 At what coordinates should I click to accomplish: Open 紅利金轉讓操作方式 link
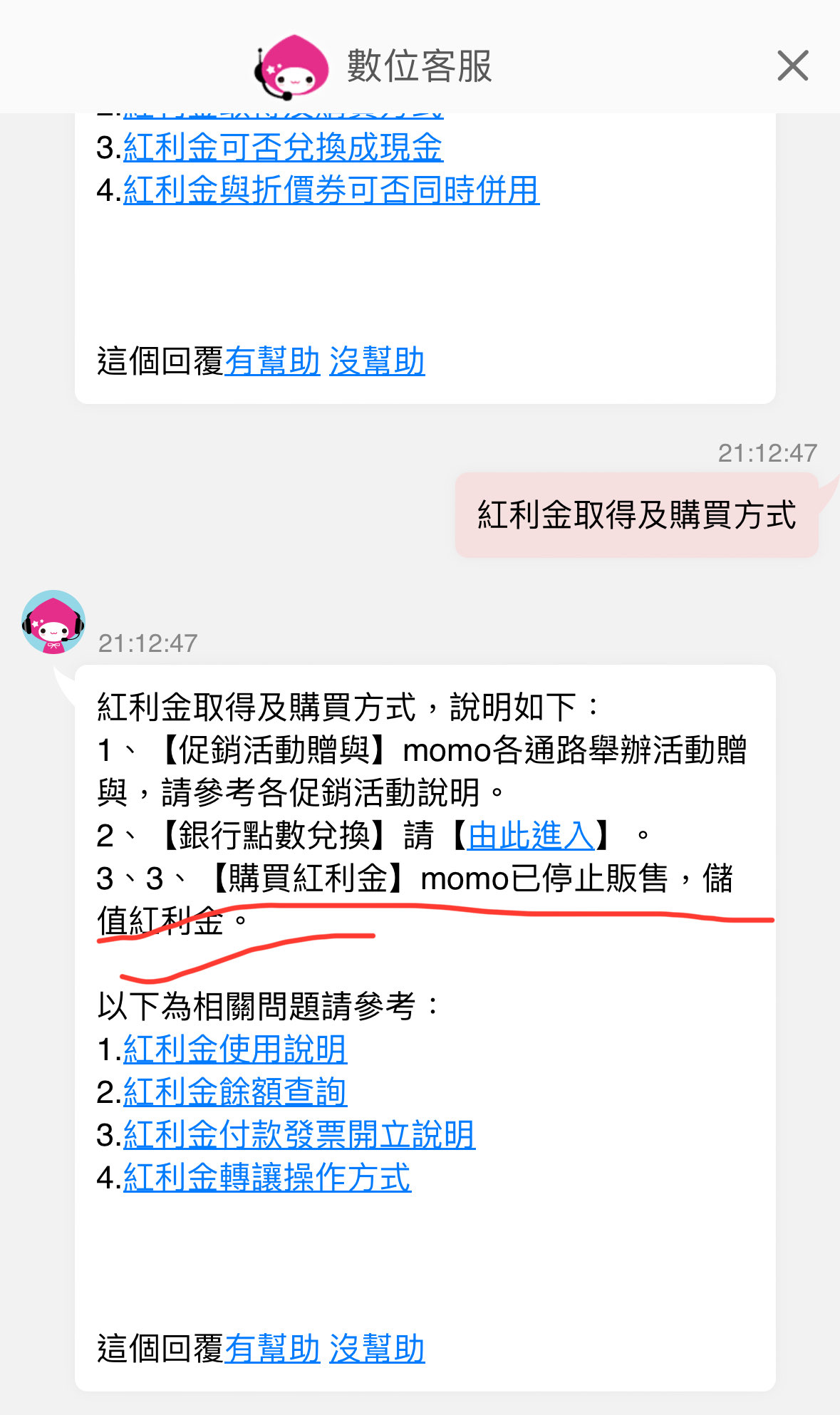(267, 1178)
